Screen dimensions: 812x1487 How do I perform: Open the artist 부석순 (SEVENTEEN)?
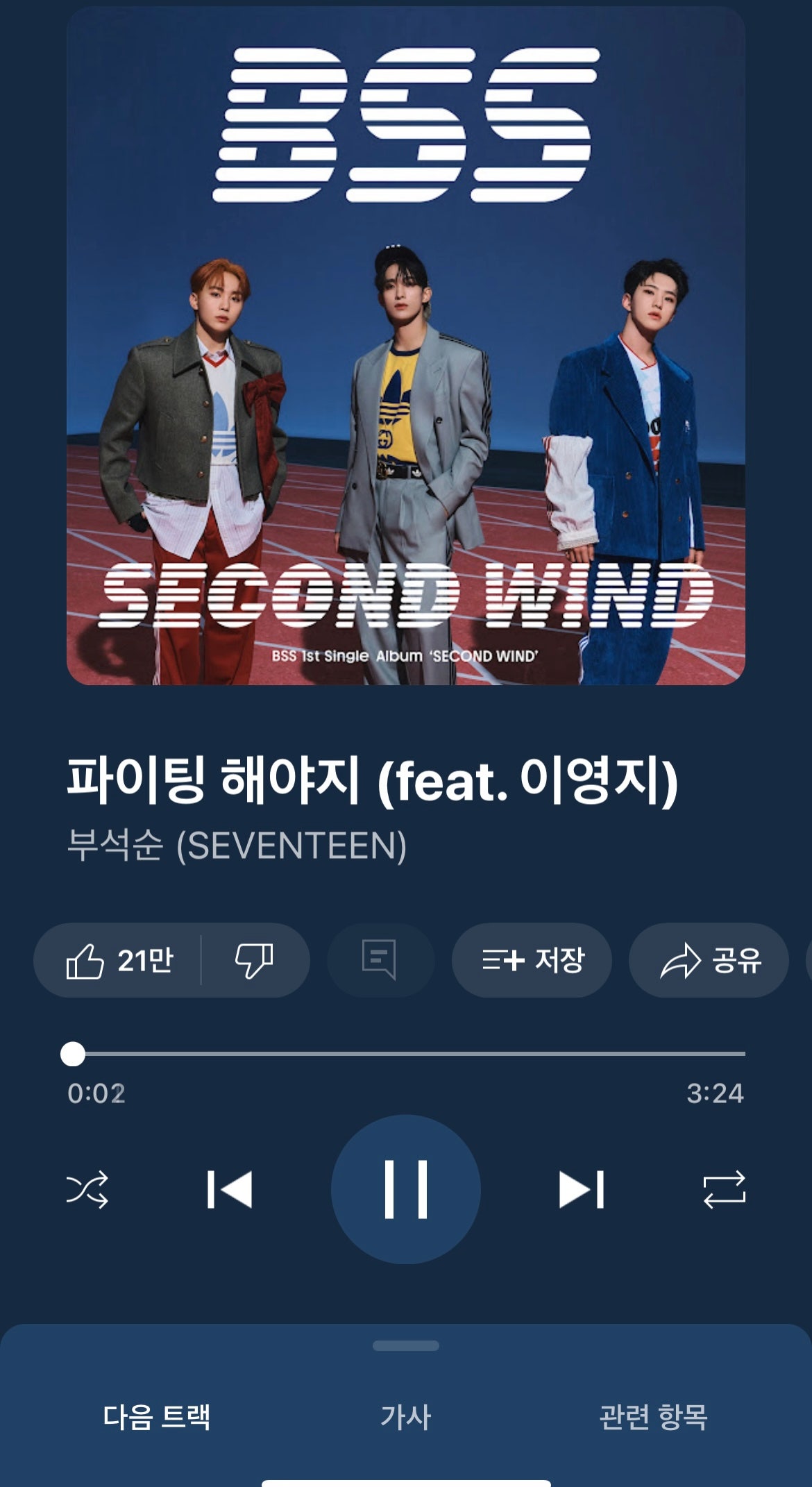pos(237,846)
